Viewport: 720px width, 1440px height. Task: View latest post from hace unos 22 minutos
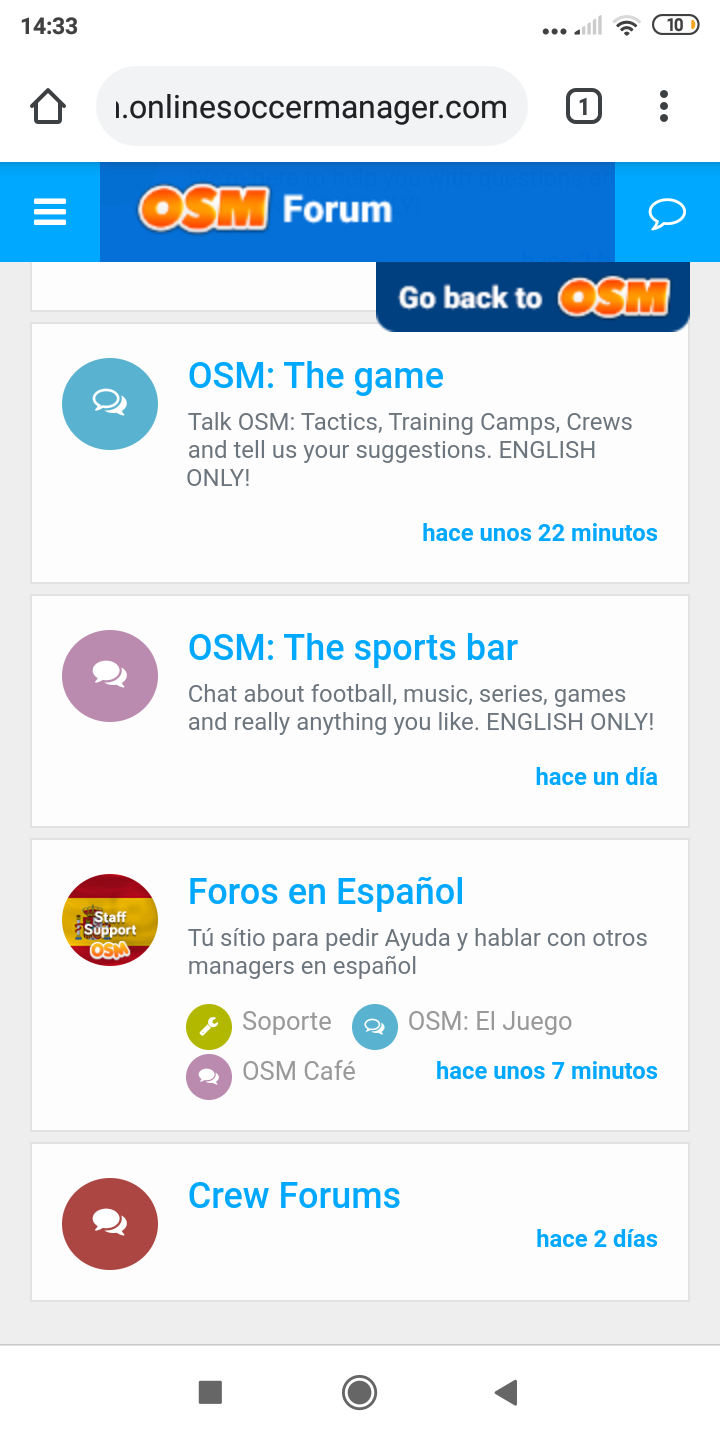tap(540, 533)
